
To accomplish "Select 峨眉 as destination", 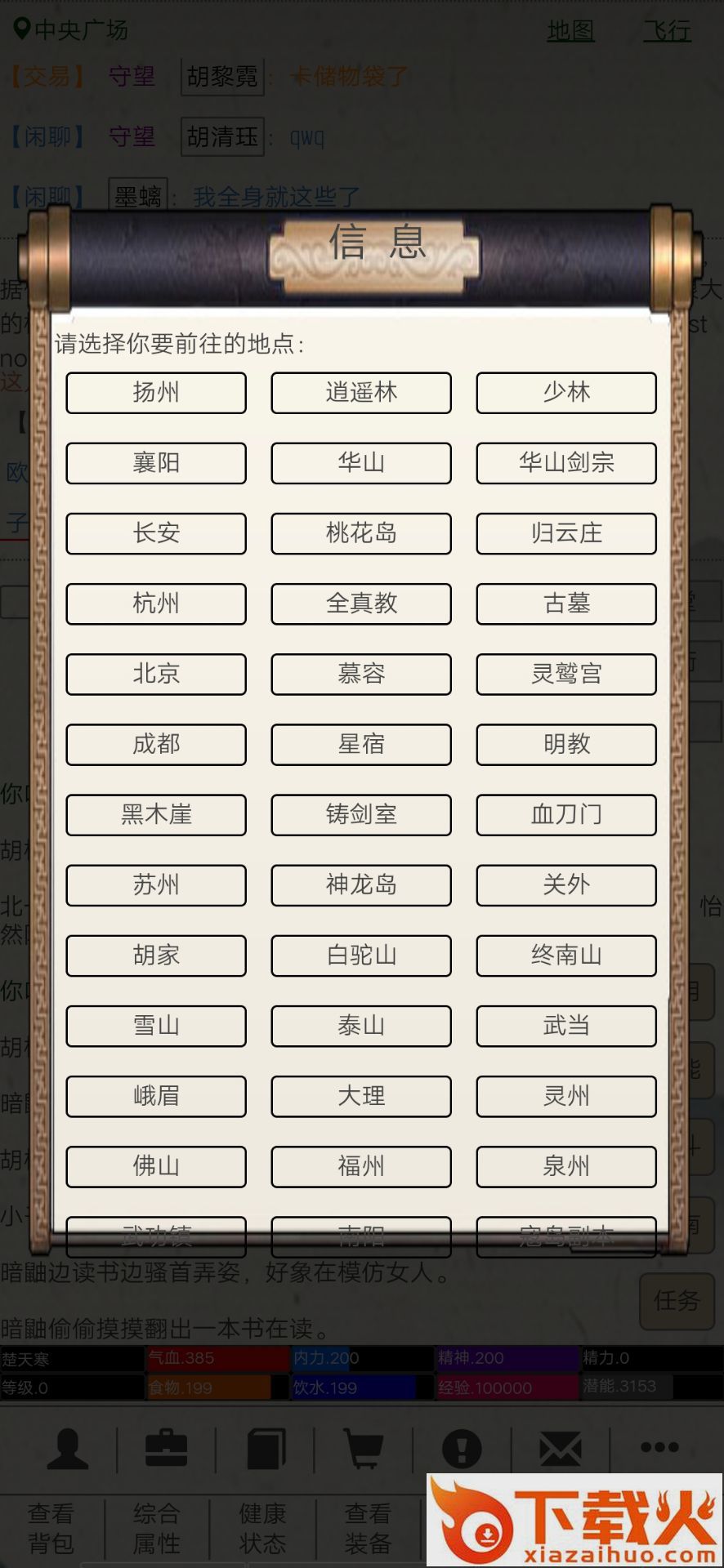I will tap(156, 1096).
